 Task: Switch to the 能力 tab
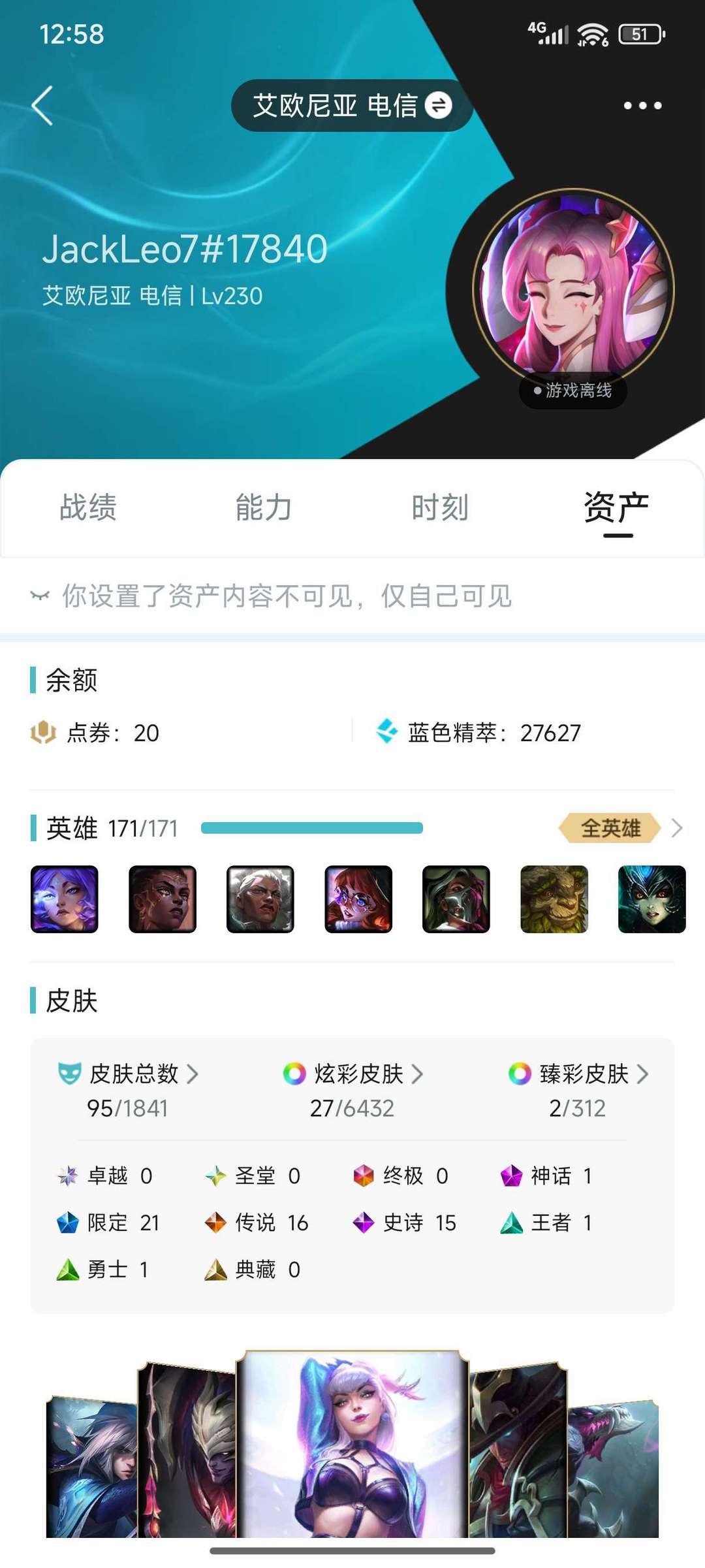[x=264, y=507]
